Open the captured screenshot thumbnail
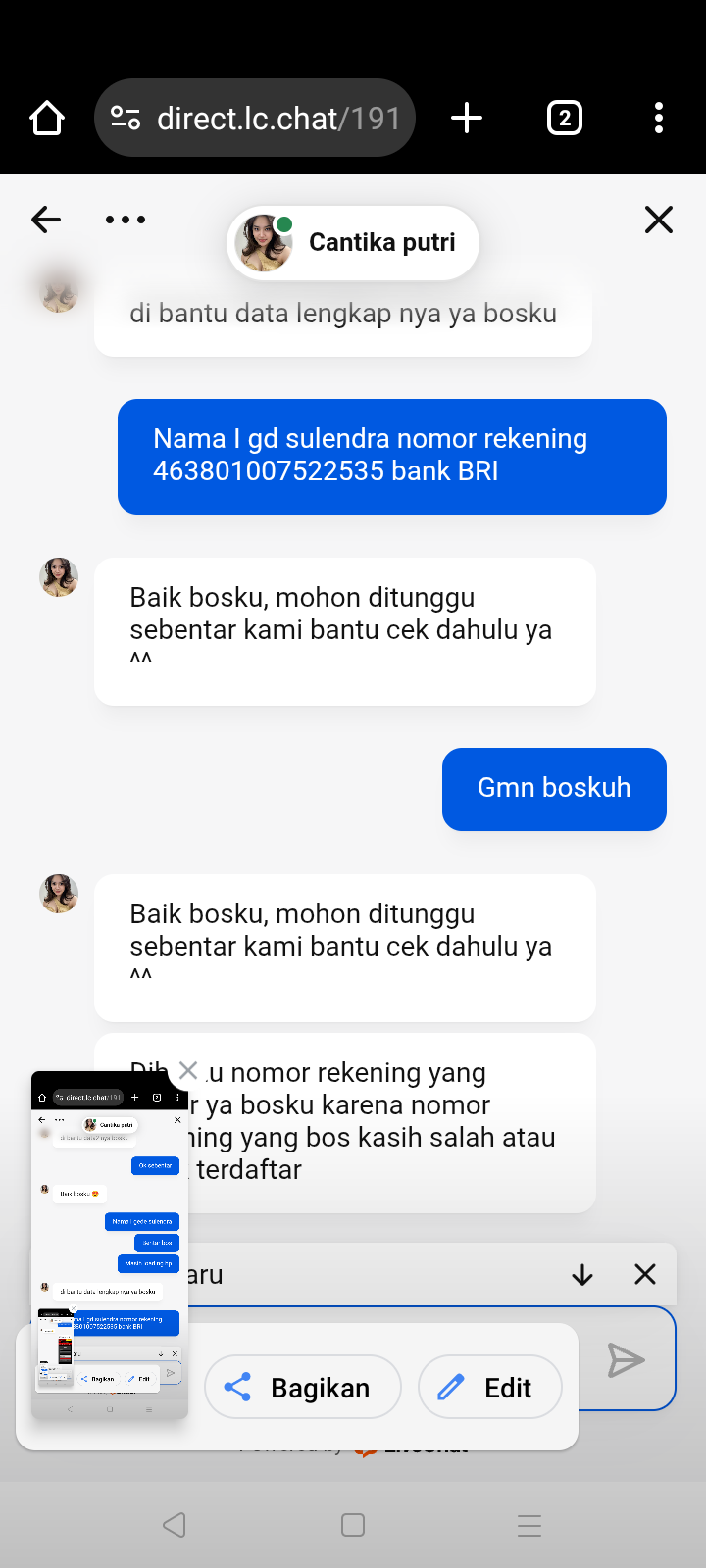Screen dimensions: 706x1568 [x=110, y=1246]
